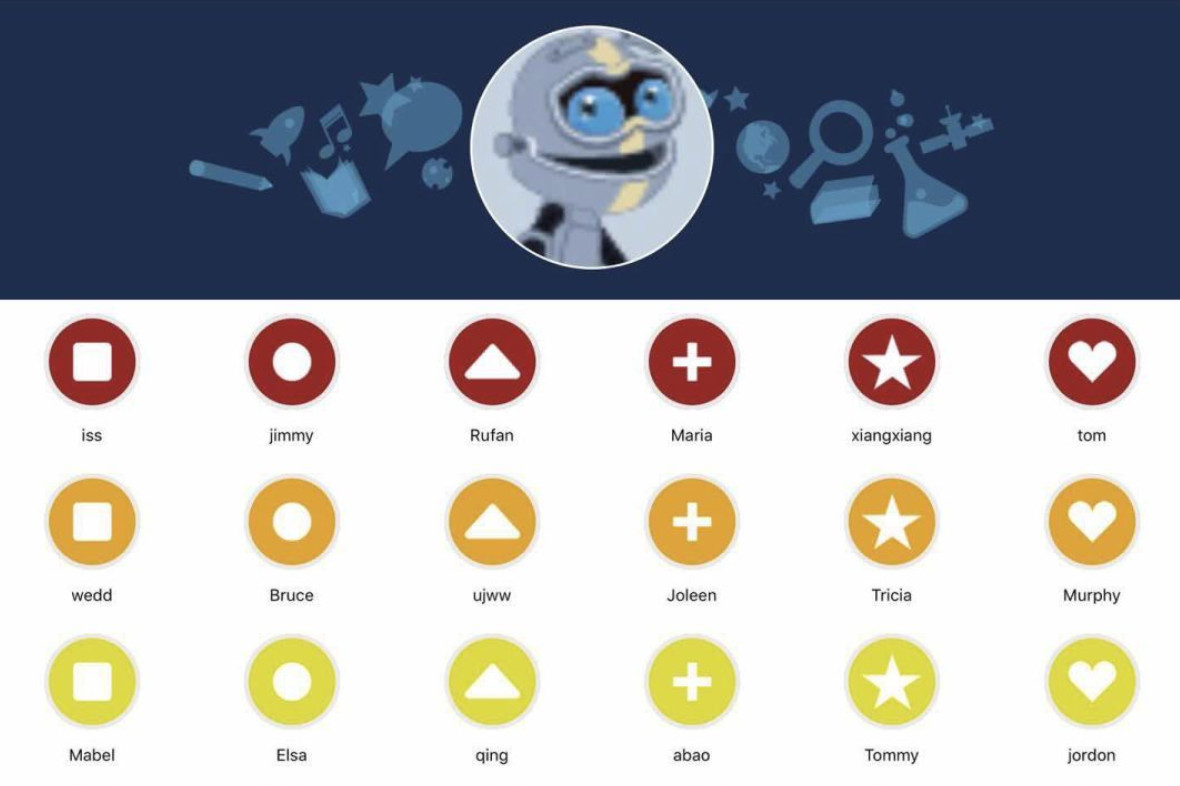Pick Rufan's red triangle avatar
This screenshot has height=786, width=1180.
point(492,362)
